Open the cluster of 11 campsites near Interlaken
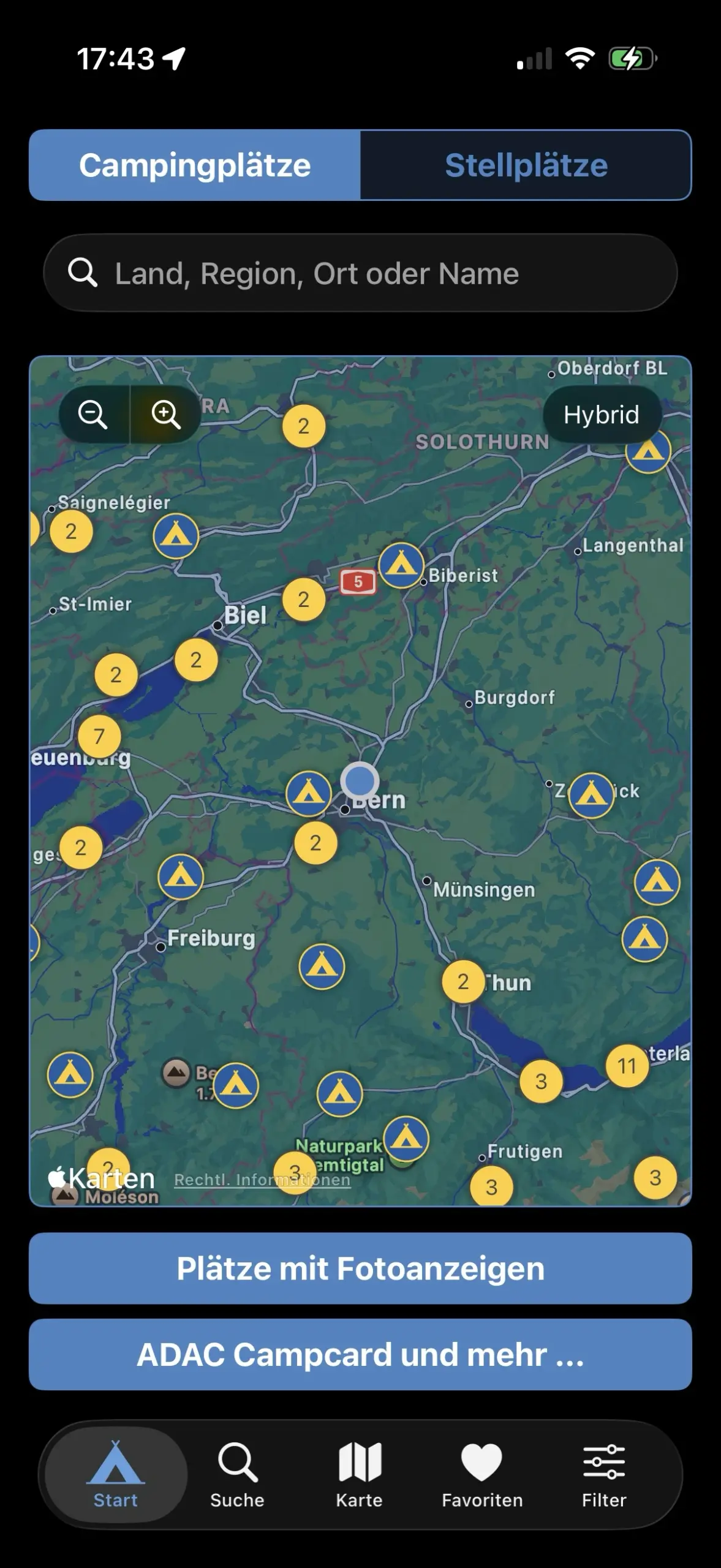The width and height of the screenshot is (721, 1568). (627, 1066)
